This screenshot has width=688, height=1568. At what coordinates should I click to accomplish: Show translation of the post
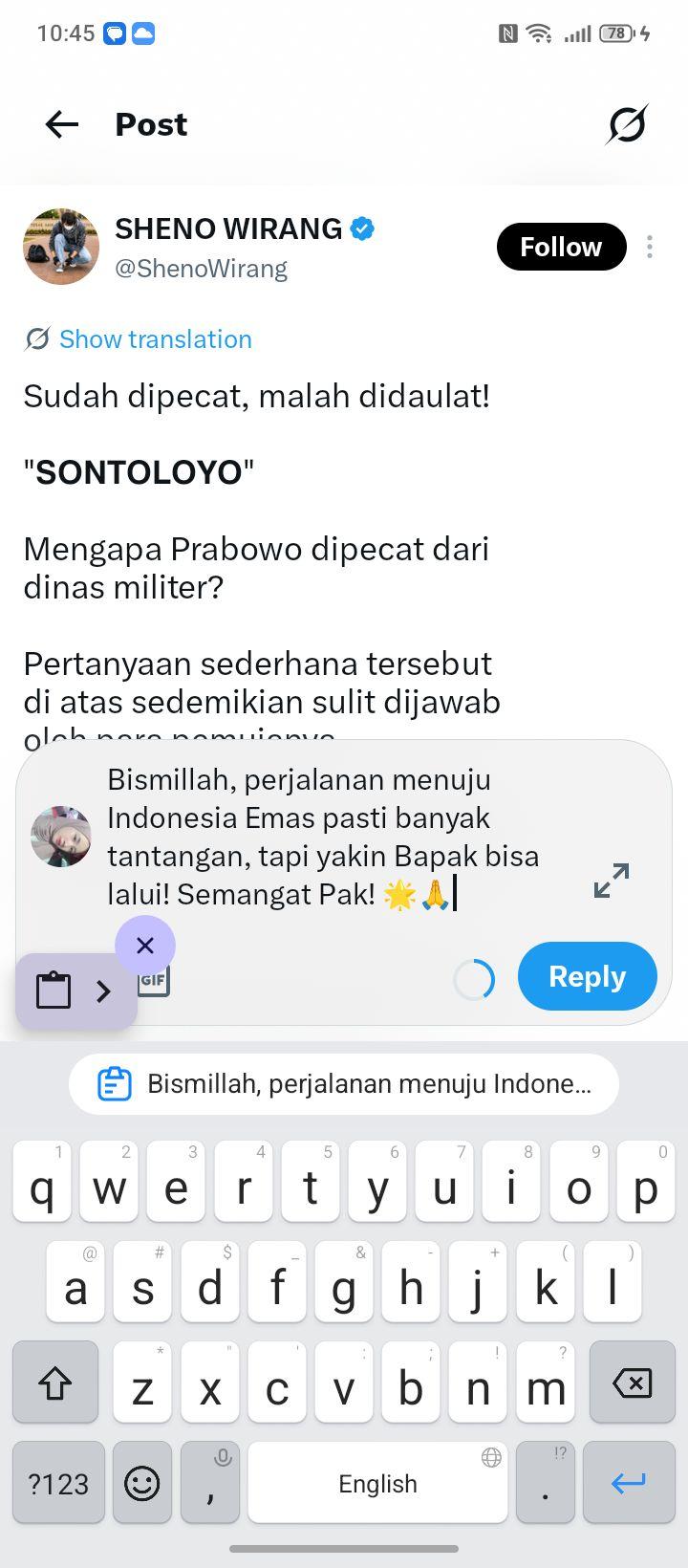155,339
